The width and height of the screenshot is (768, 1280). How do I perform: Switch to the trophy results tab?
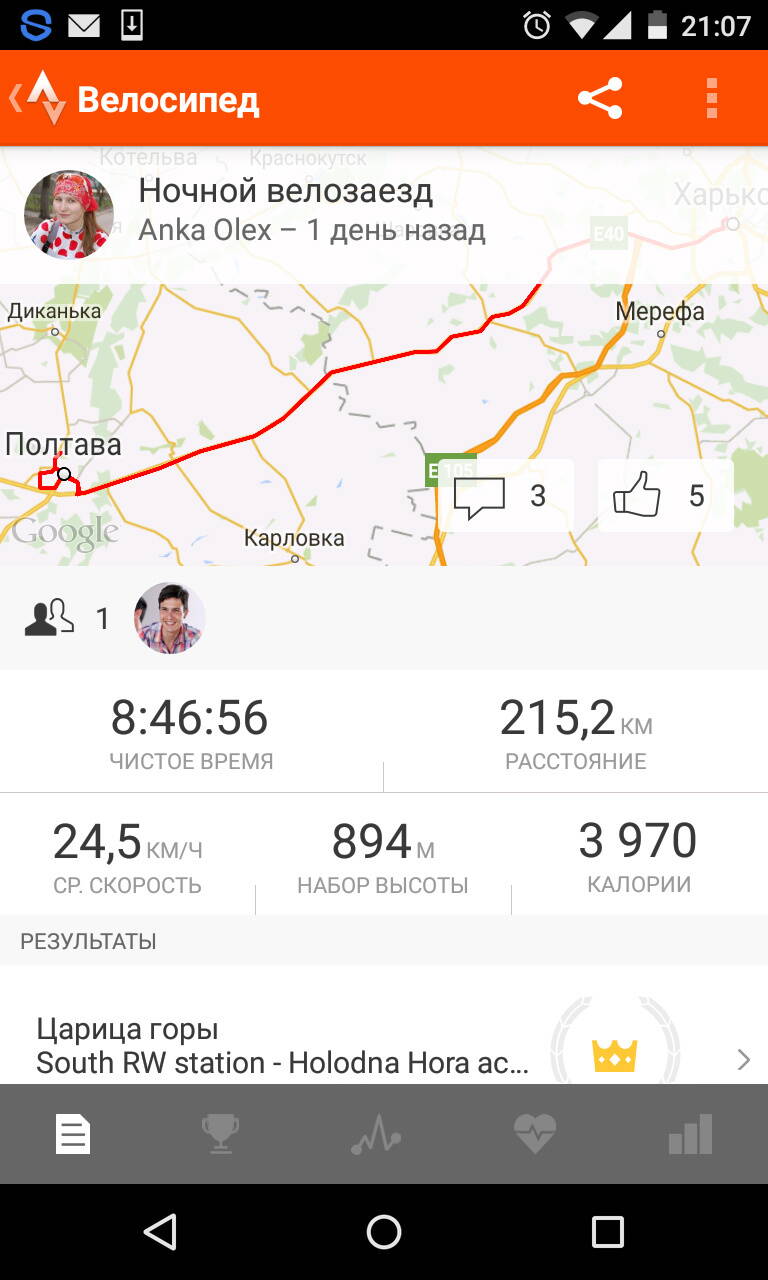(x=220, y=1134)
